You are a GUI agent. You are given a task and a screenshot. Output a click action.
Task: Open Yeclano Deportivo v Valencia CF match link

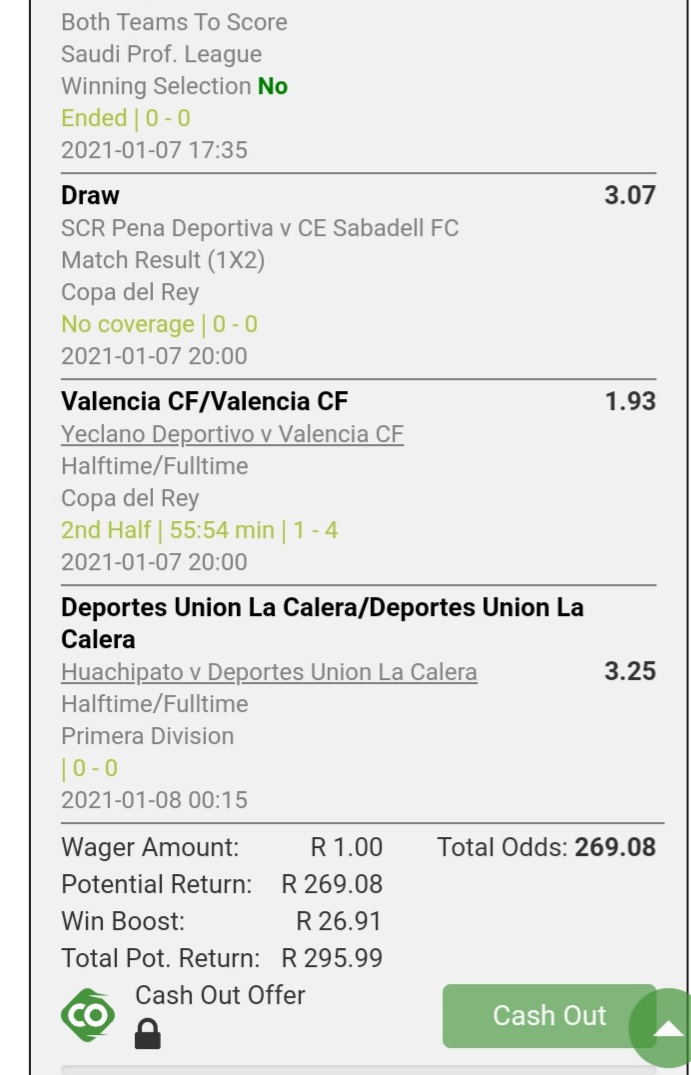click(232, 434)
